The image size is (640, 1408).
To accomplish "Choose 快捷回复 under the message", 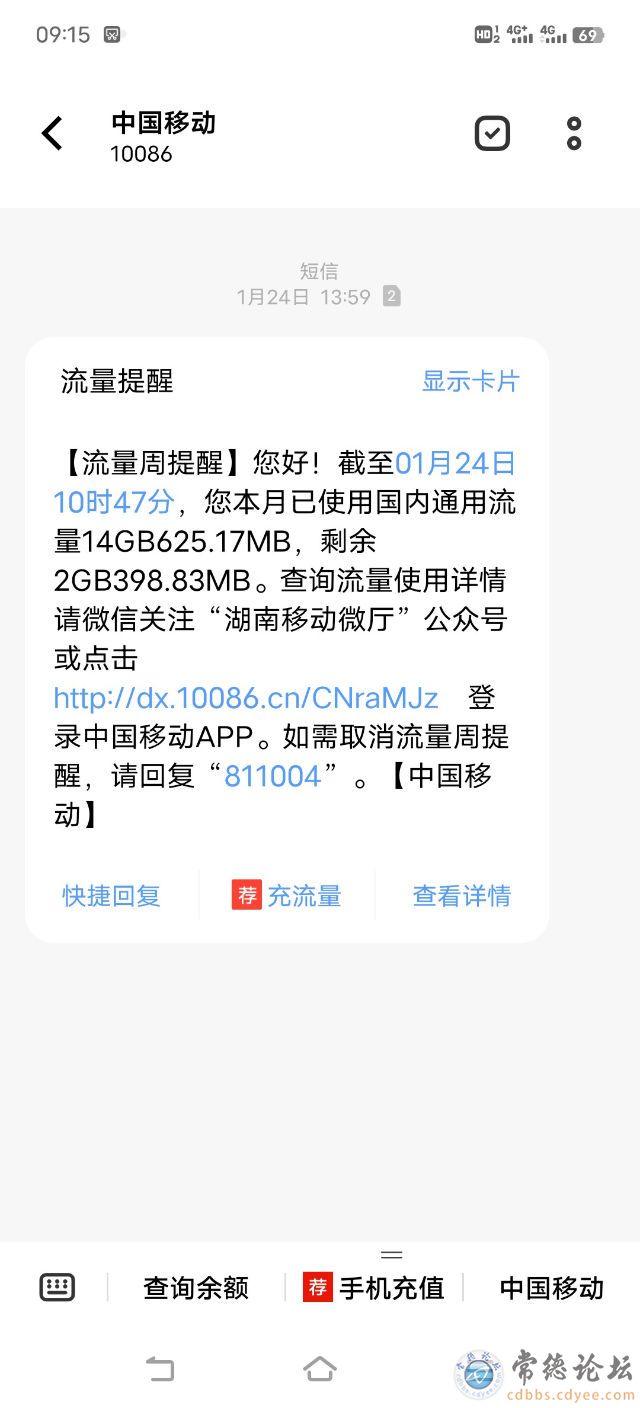I will tap(111, 895).
